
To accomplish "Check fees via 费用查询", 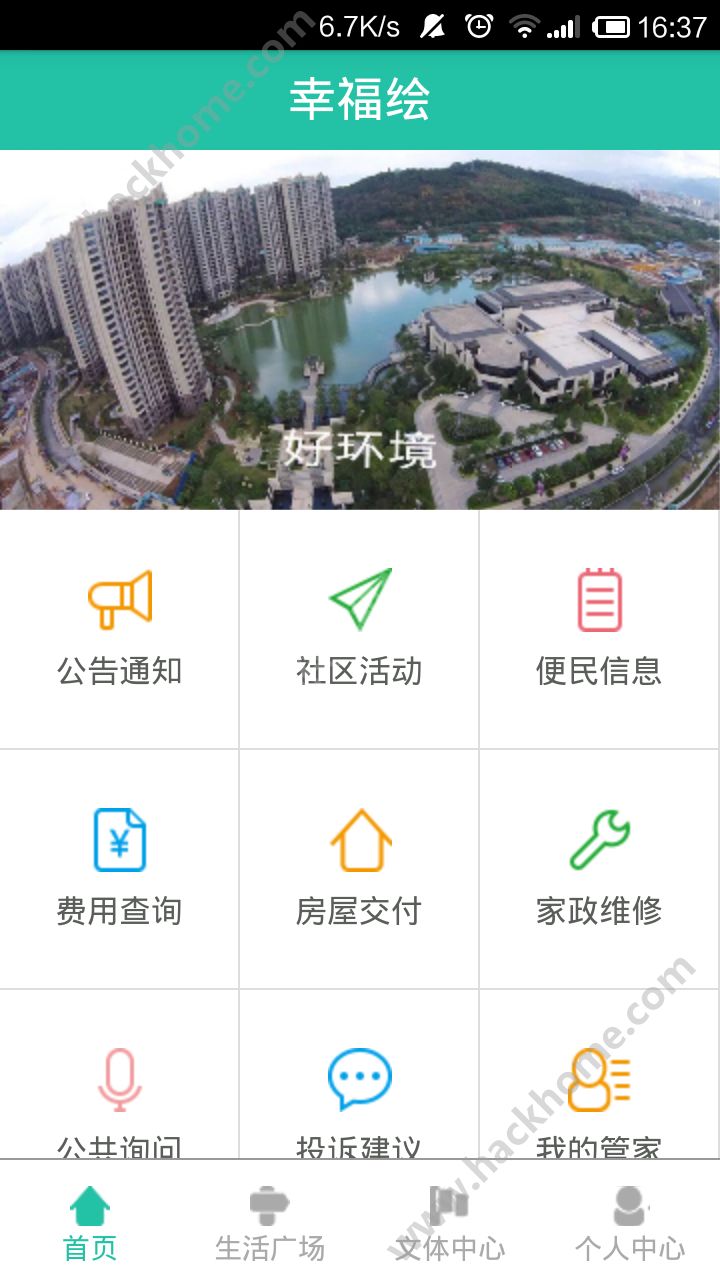I will tap(120, 868).
